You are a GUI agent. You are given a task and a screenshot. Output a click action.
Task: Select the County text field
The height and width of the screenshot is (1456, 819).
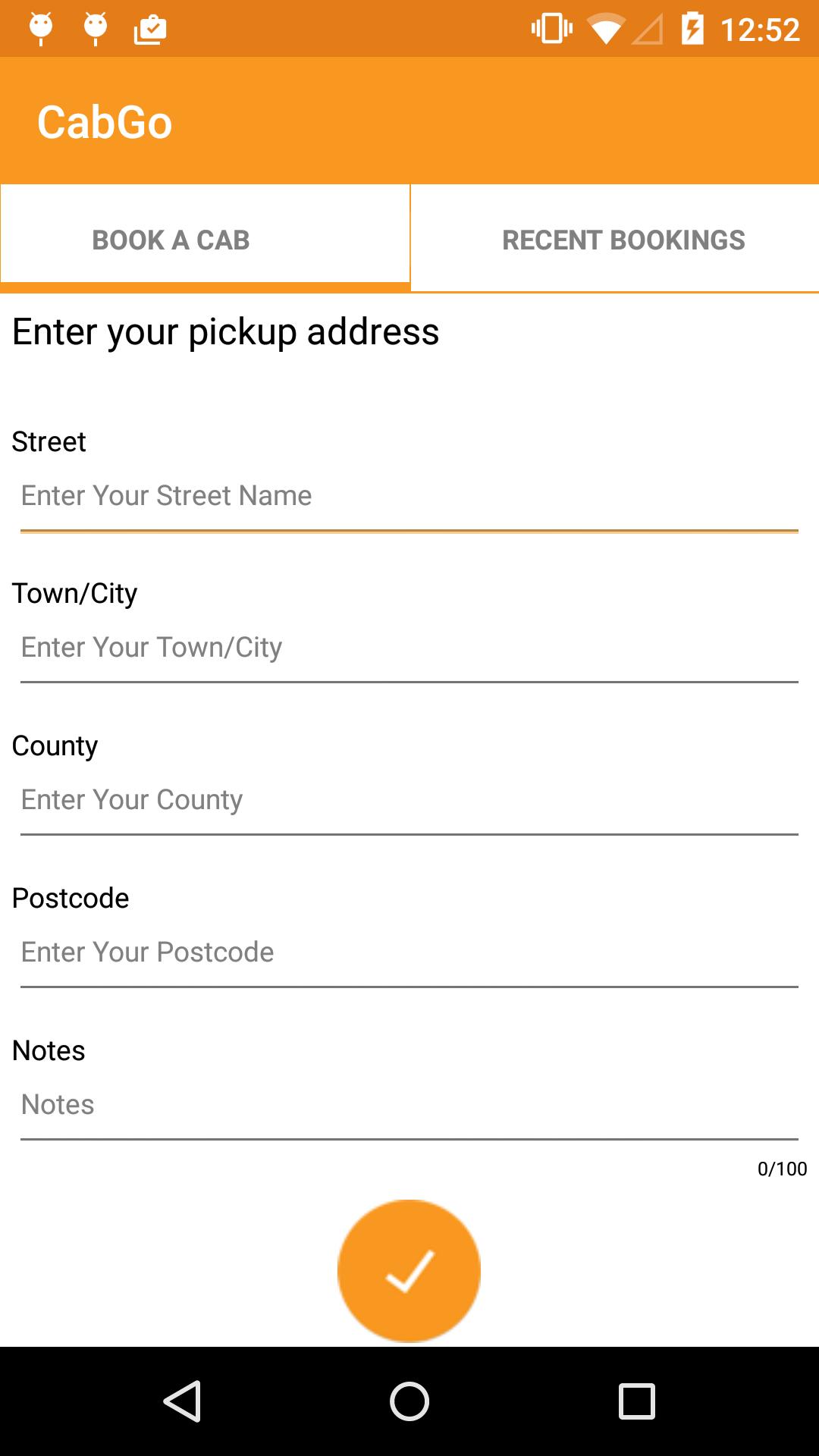coord(409,801)
